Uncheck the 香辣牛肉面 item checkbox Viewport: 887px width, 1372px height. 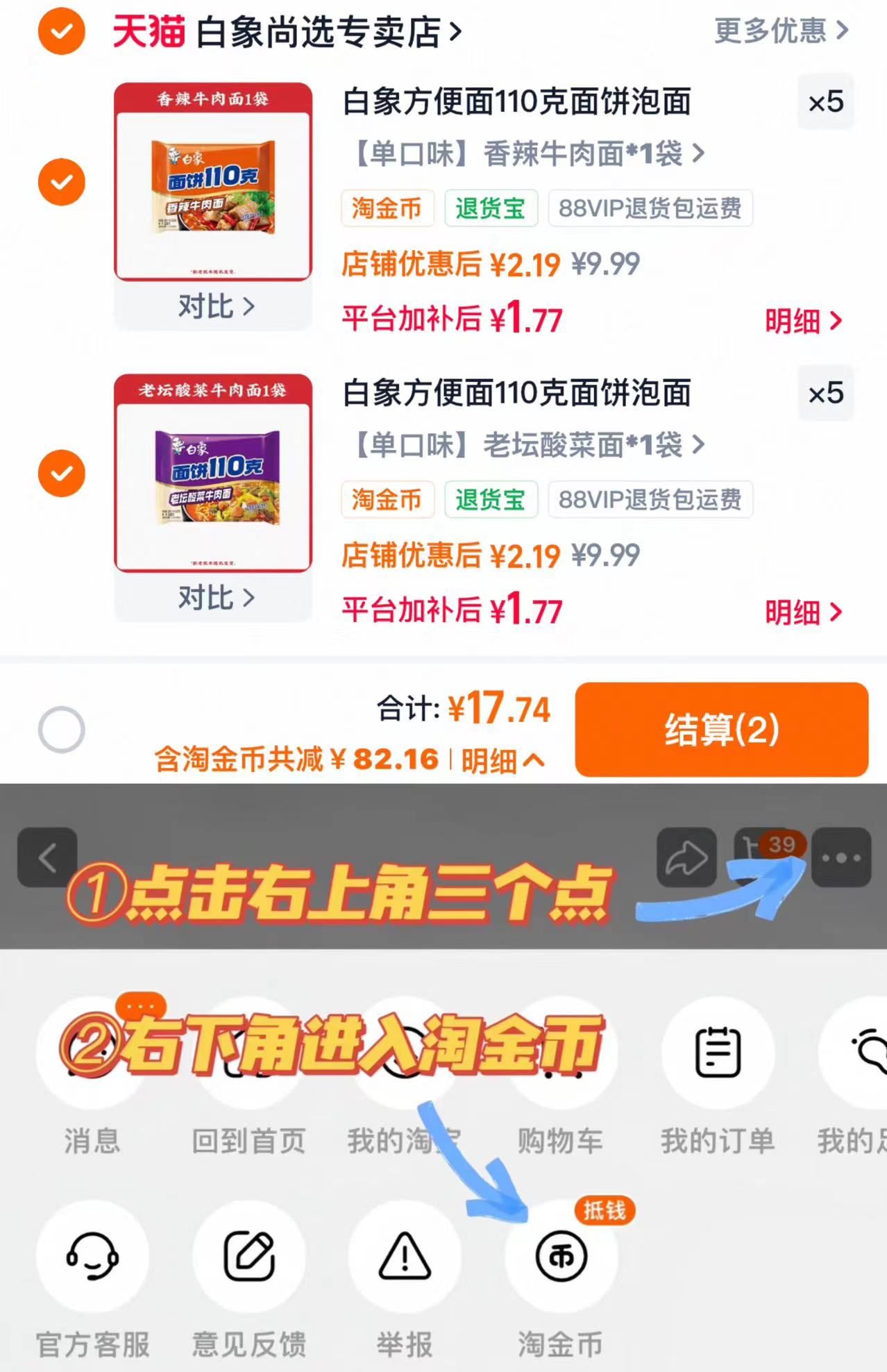pyautogui.click(x=62, y=182)
